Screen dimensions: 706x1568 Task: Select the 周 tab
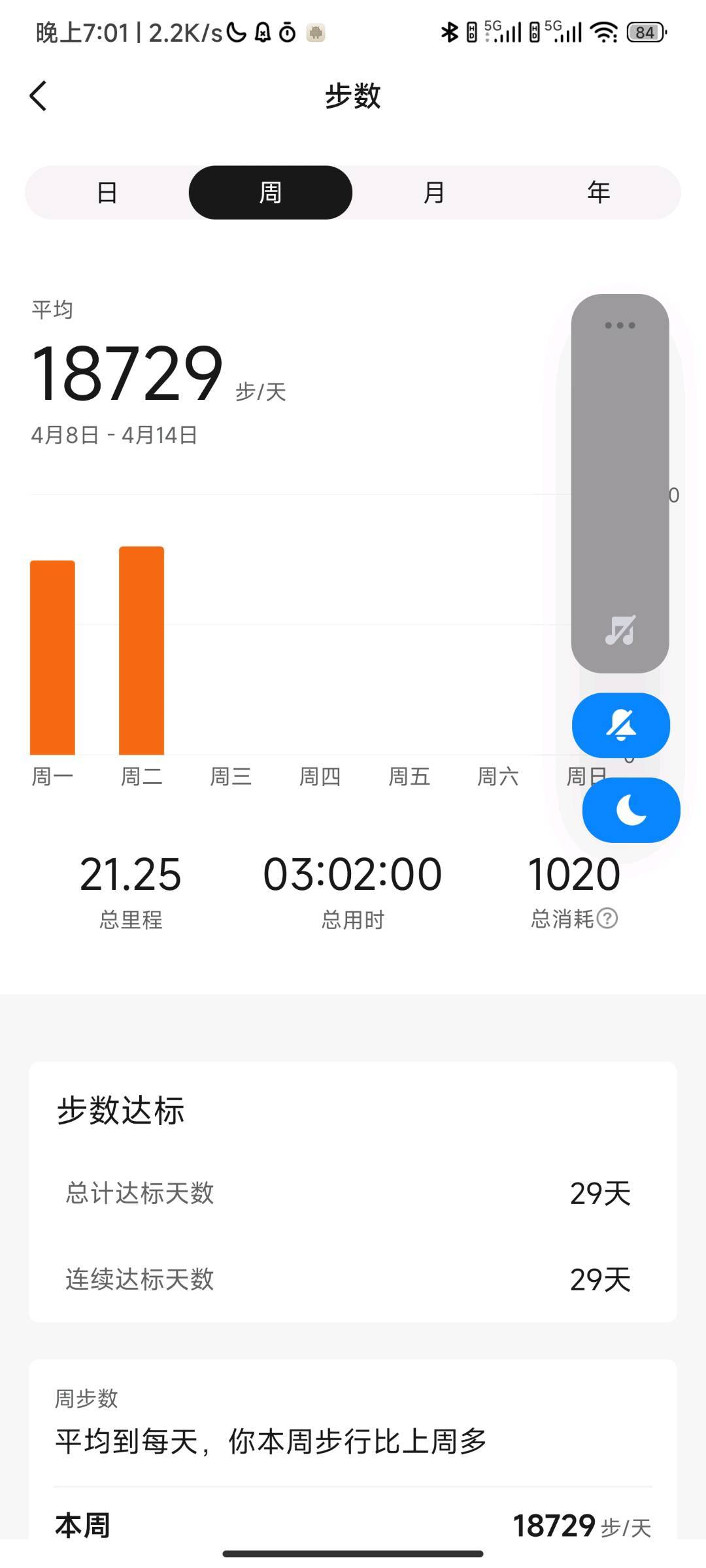tap(271, 193)
